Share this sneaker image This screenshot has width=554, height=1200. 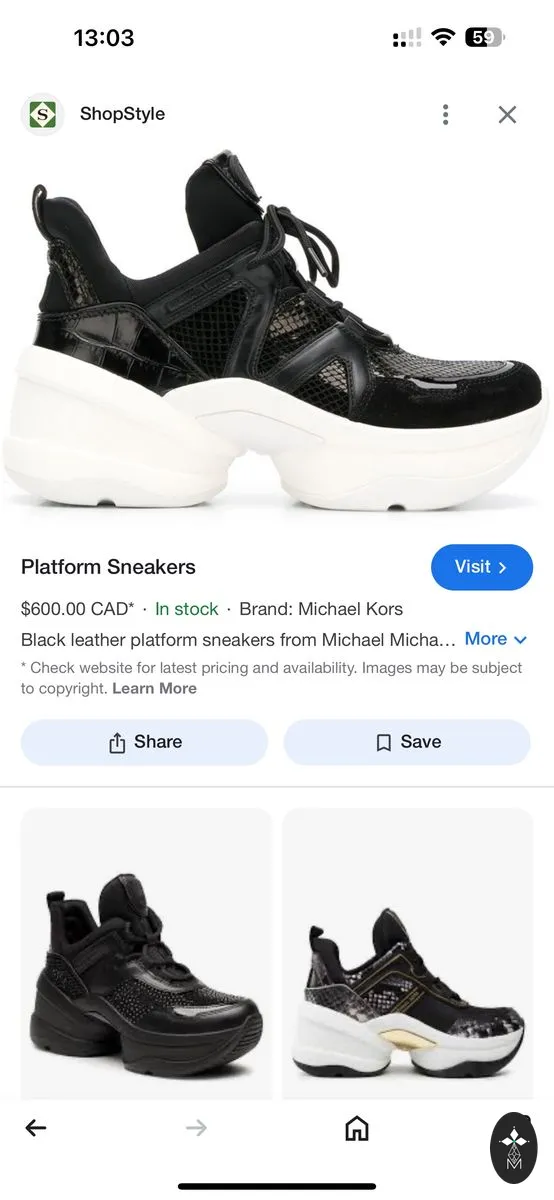coord(145,742)
